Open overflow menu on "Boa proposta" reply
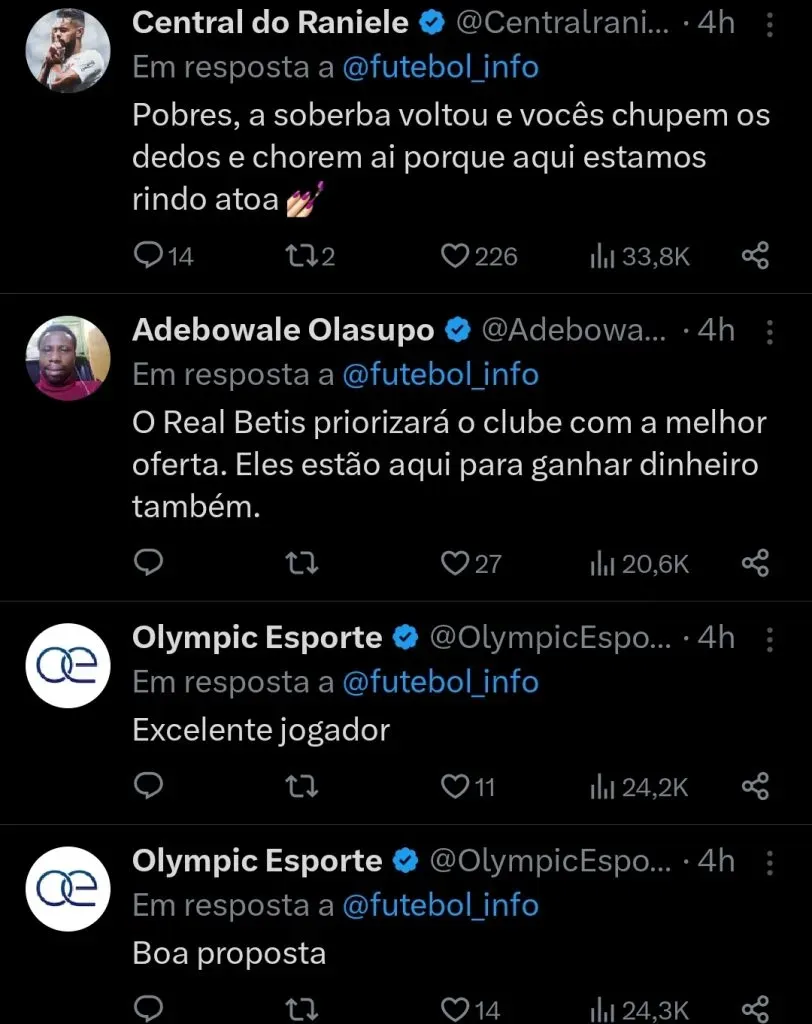This screenshot has width=812, height=1024. [770, 861]
